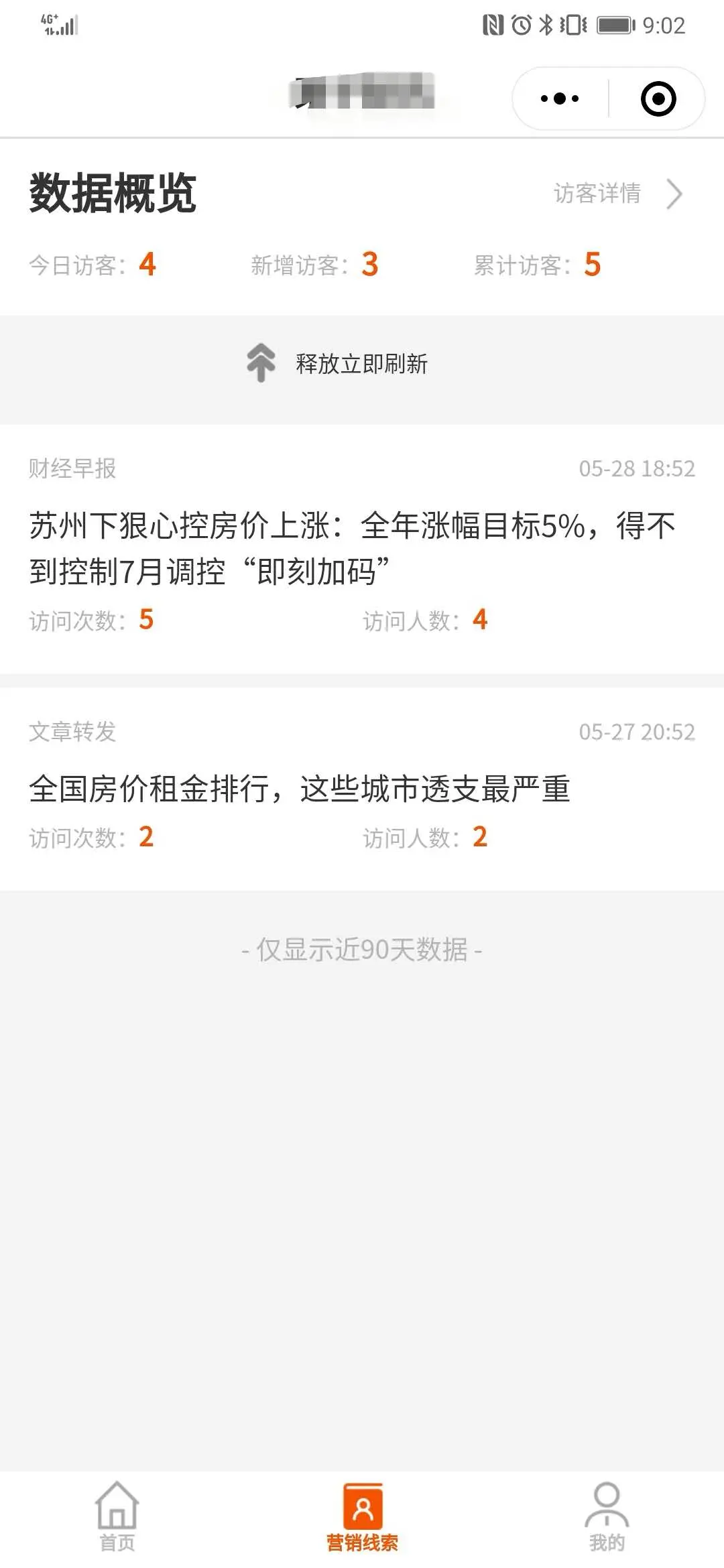The height and width of the screenshot is (1568, 724).
Task: Open 访客详情 visitor details
Action: (x=617, y=194)
